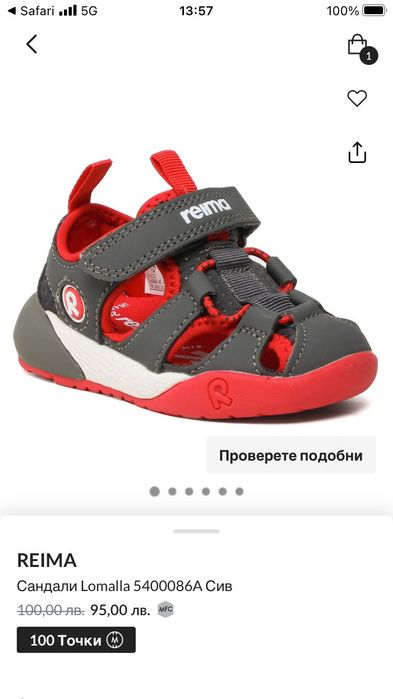Tap the MFC badge next to the price
This screenshot has width=393, height=699.
click(165, 609)
